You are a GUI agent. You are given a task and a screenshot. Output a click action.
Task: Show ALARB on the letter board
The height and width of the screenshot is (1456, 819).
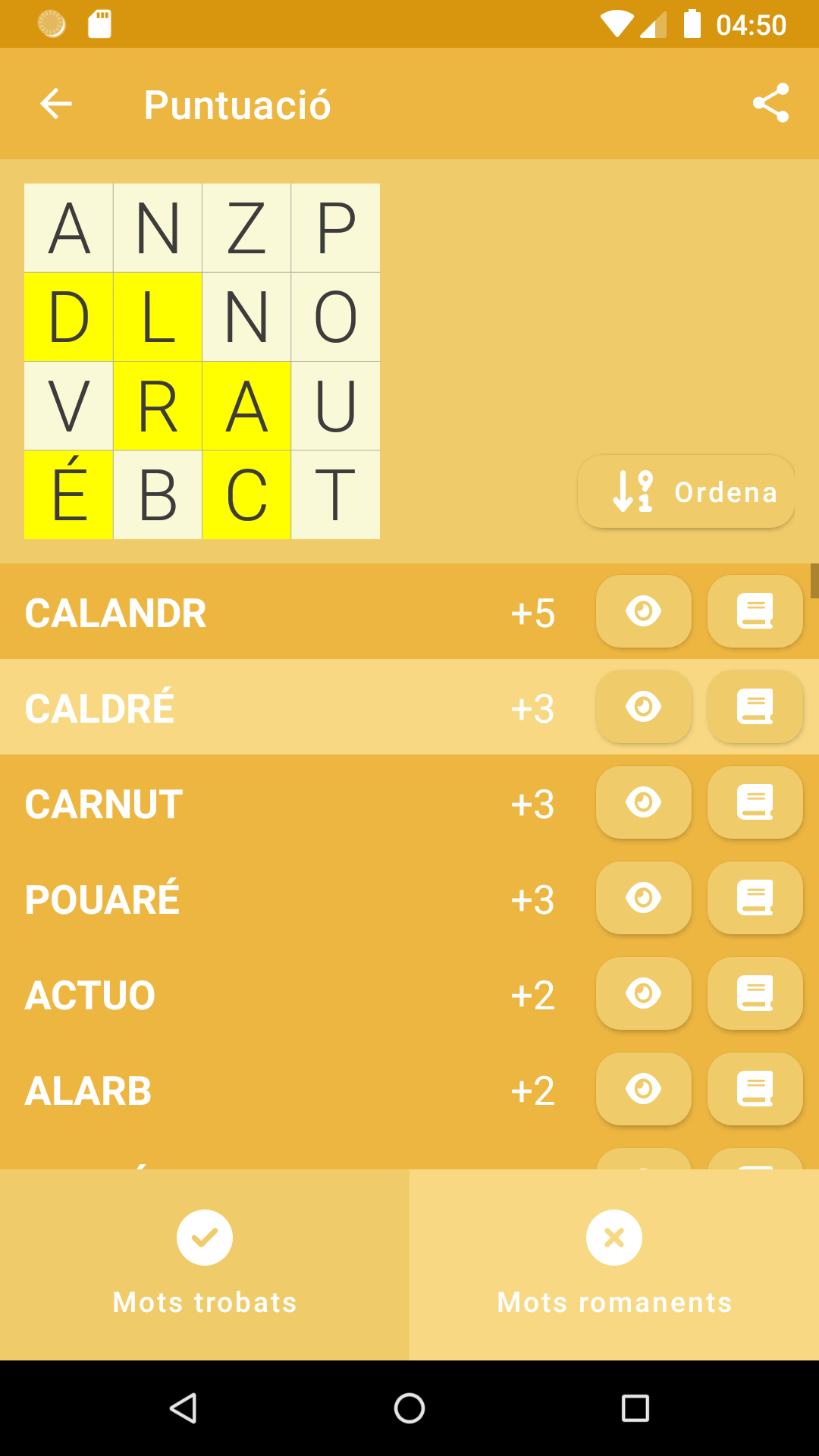[643, 1089]
